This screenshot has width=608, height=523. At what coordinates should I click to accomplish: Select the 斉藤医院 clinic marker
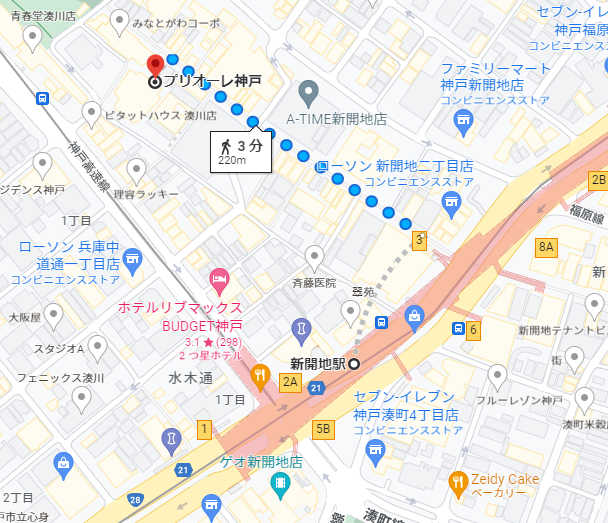point(314,256)
